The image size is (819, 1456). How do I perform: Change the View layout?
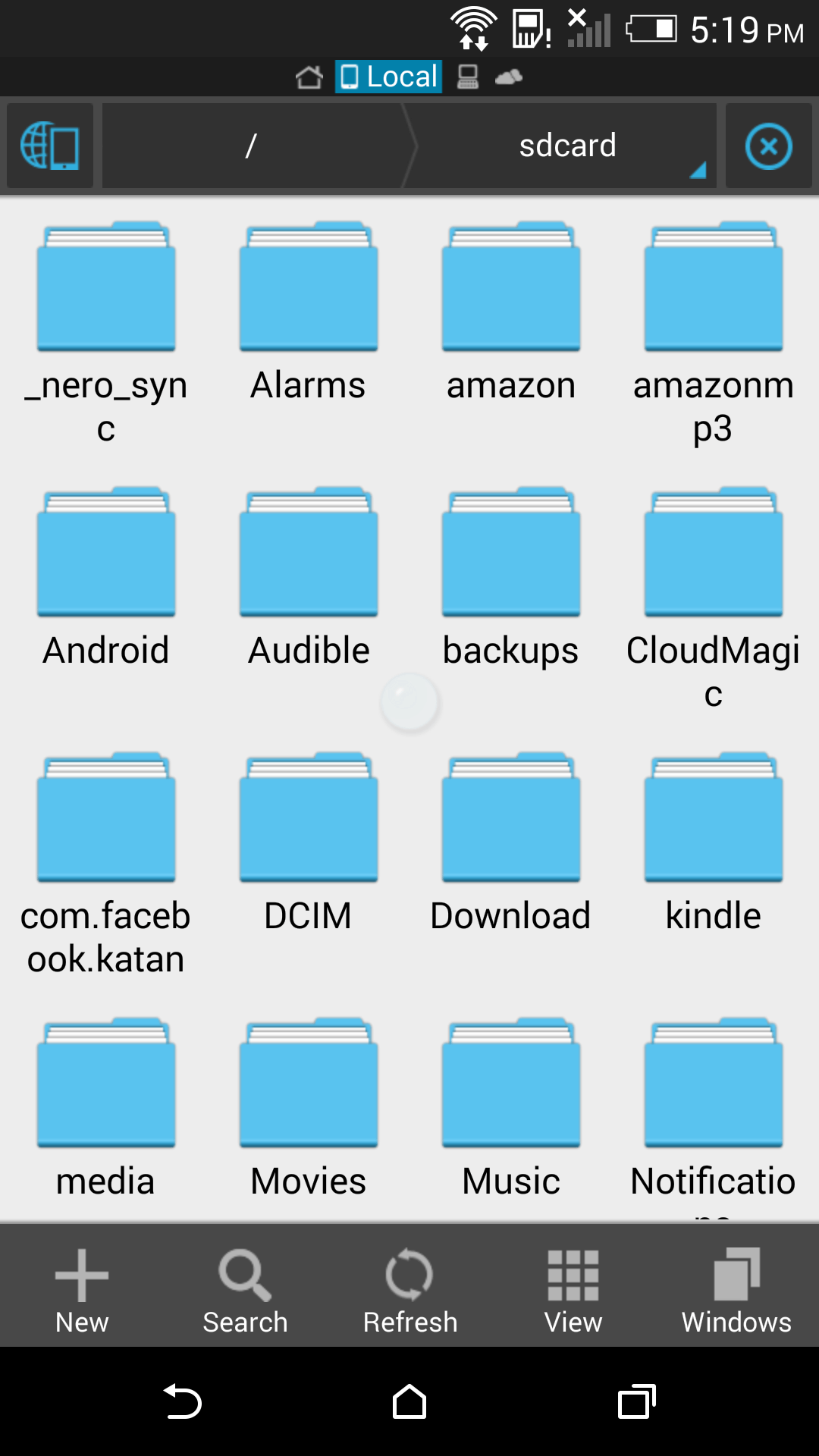click(573, 1289)
